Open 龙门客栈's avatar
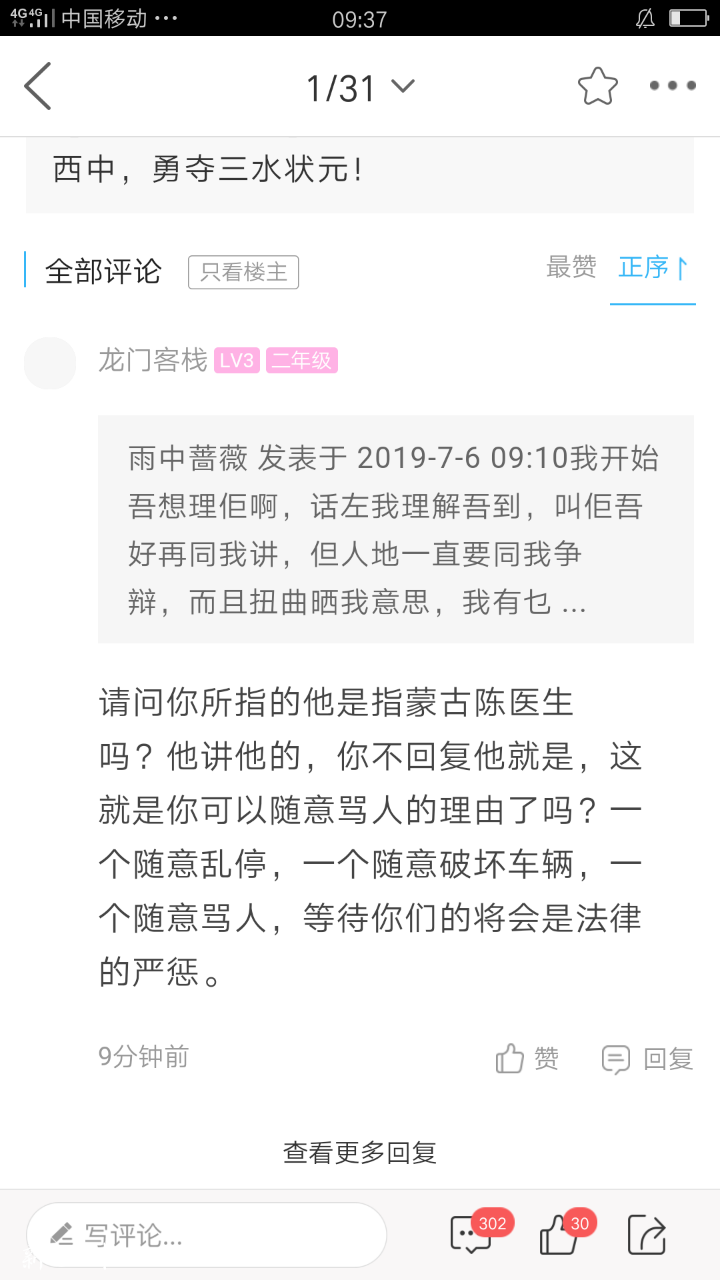This screenshot has height=1280, width=720. 50,362
